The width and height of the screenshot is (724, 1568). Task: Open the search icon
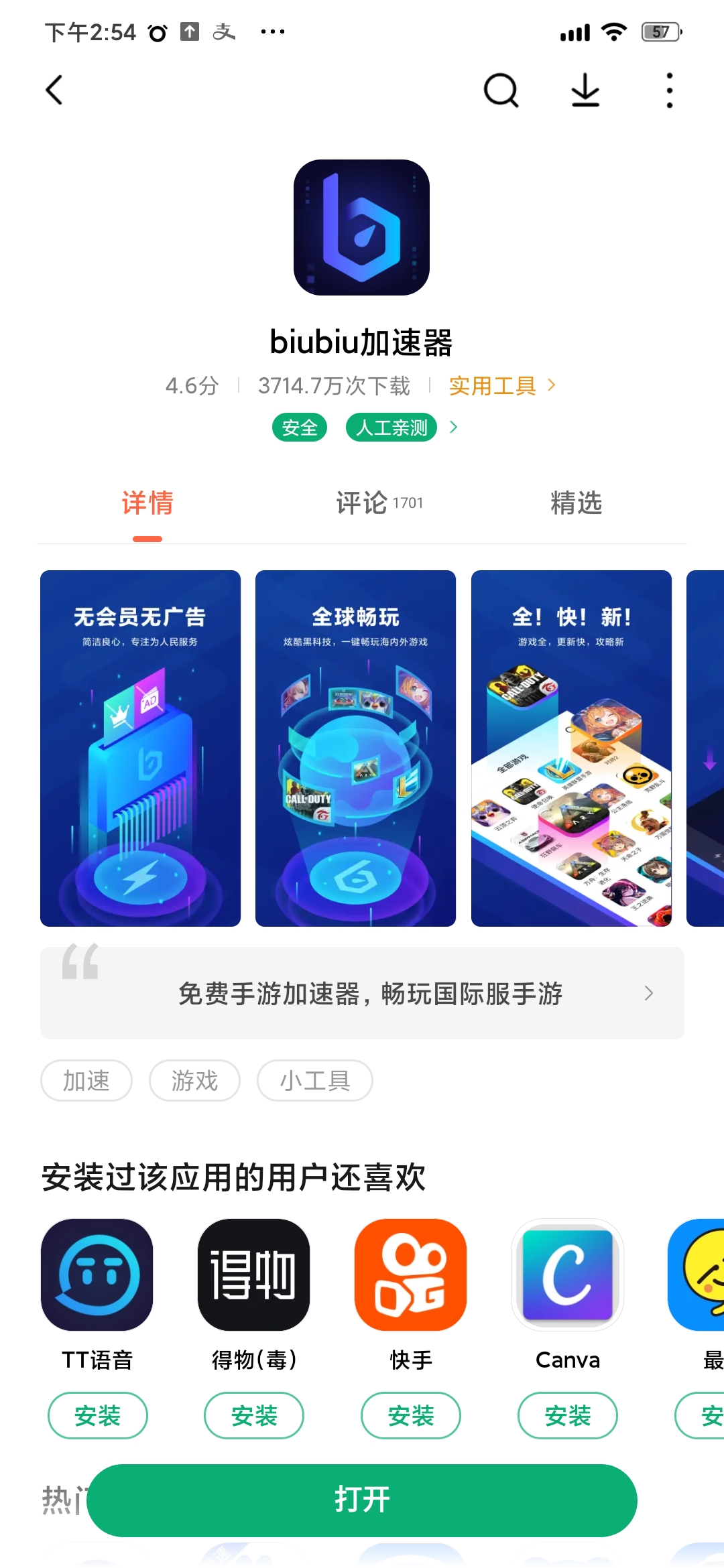click(x=501, y=90)
